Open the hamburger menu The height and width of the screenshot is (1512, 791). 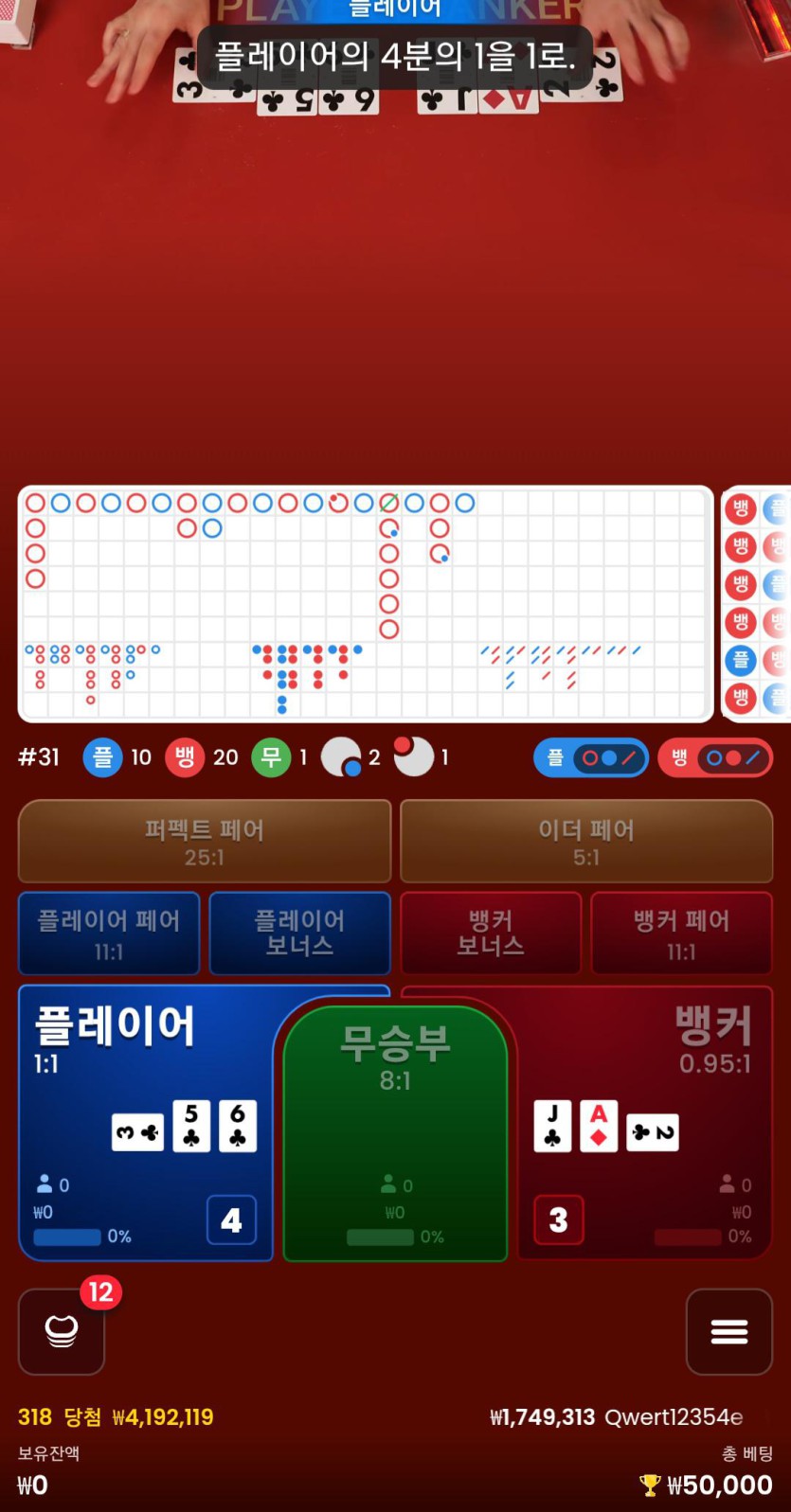(x=728, y=1331)
